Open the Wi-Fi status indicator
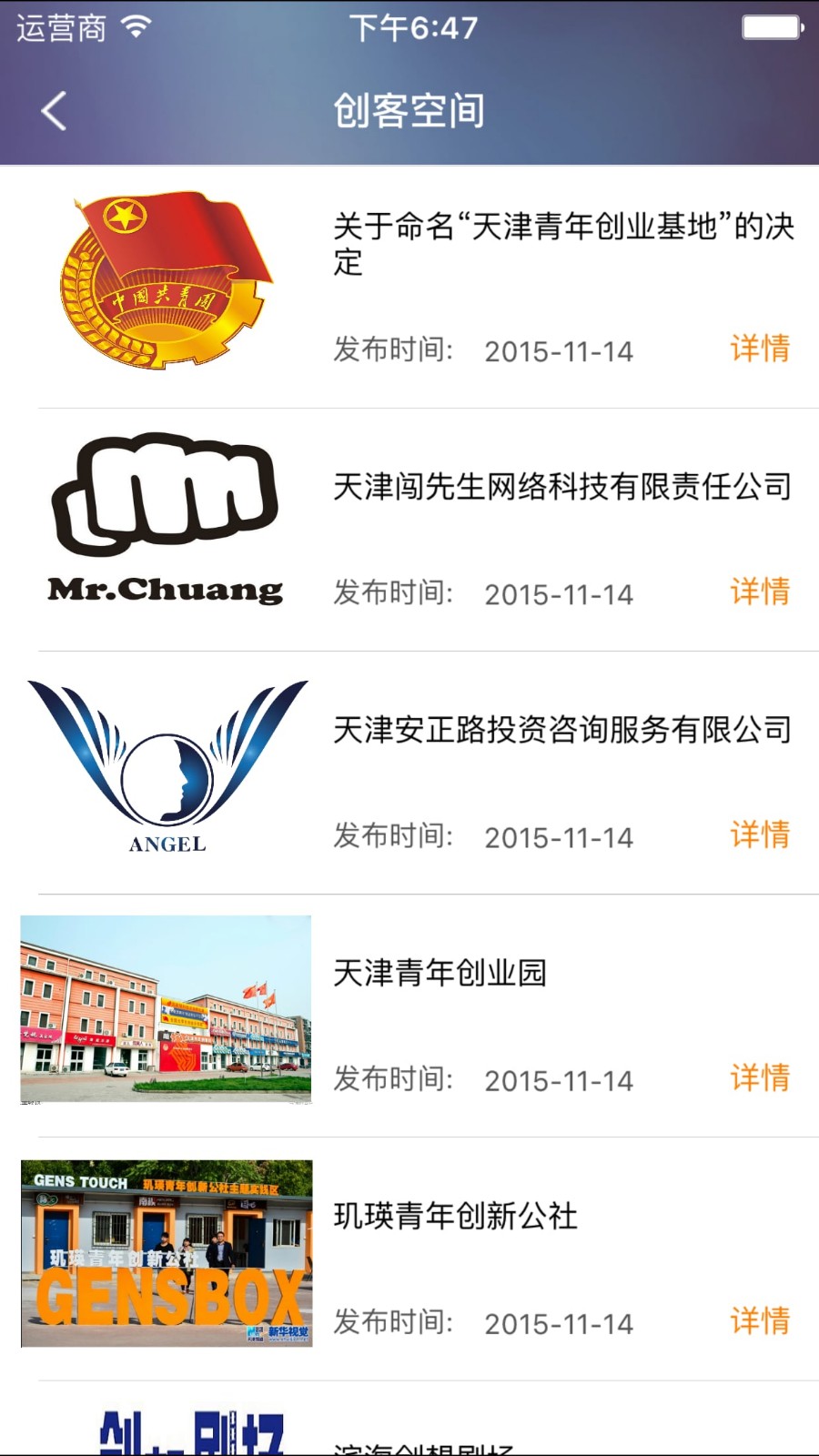This screenshot has height=1456, width=819. [x=133, y=26]
